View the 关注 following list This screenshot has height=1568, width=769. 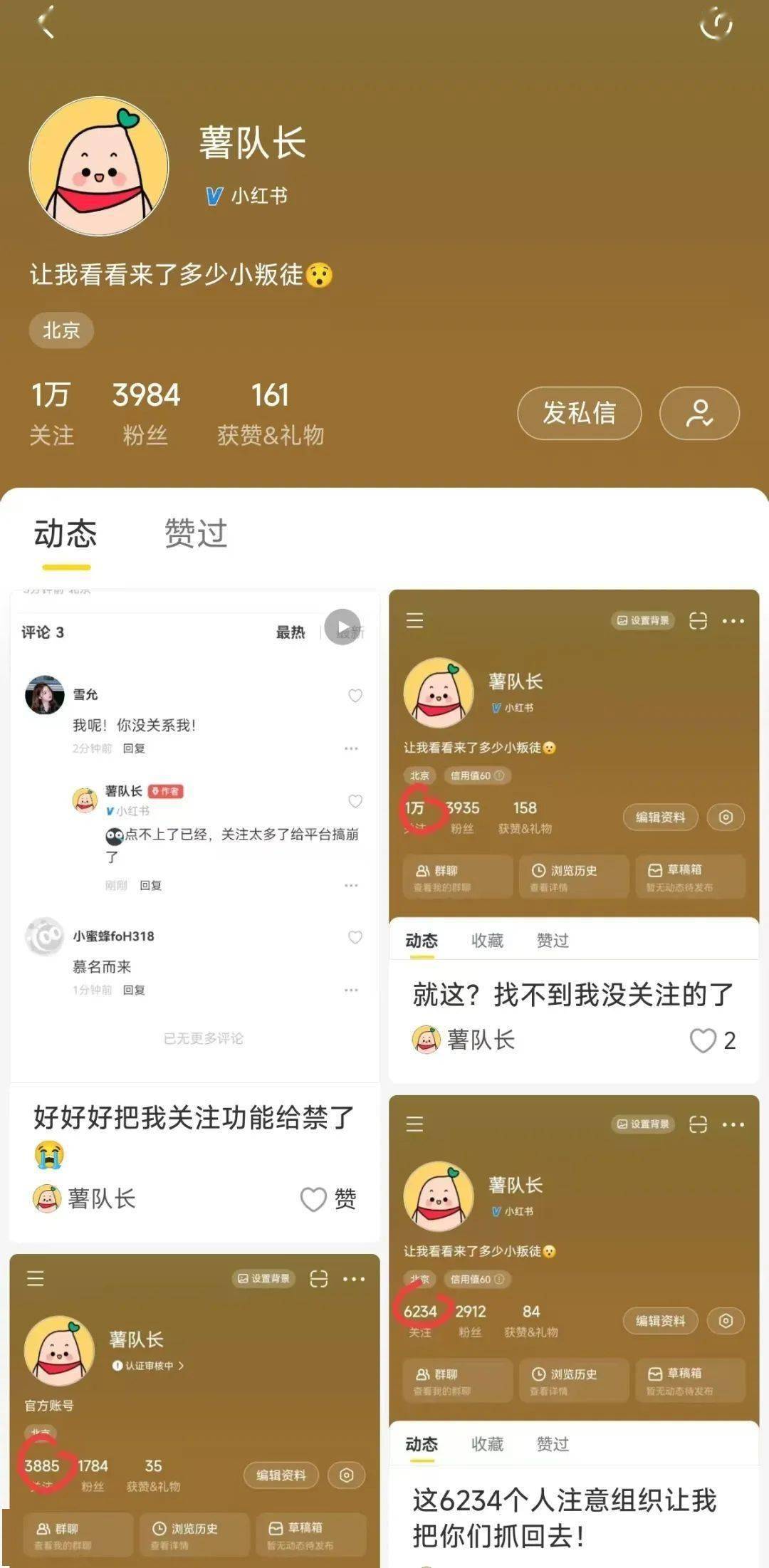coord(51,412)
